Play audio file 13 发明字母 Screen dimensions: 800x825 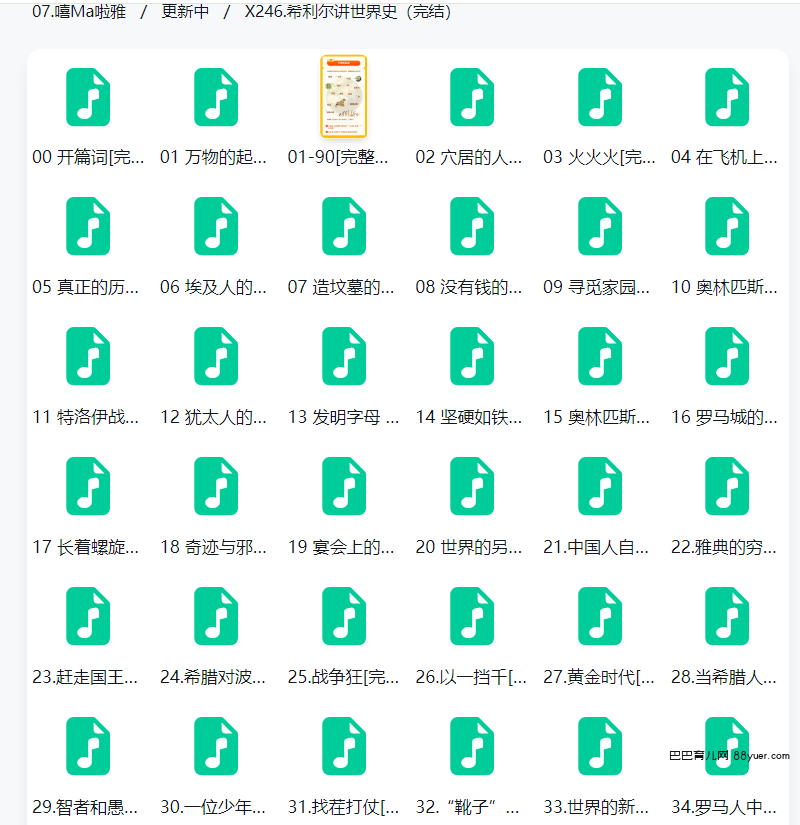coord(344,356)
